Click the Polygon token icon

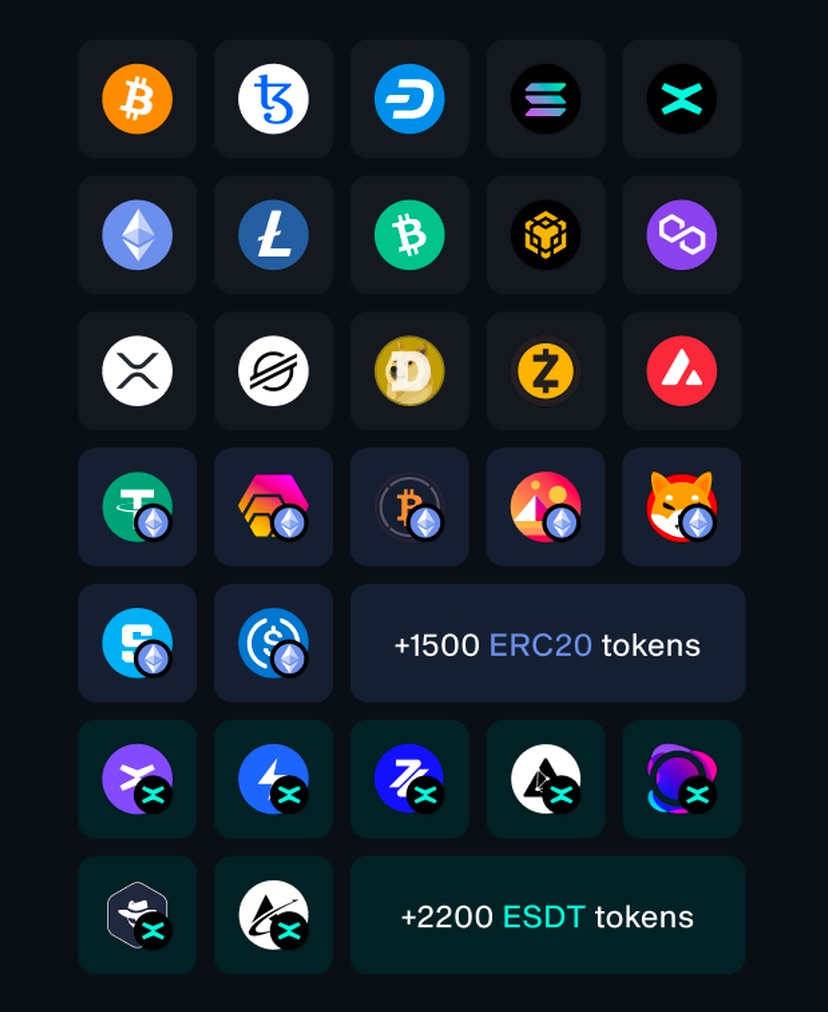coord(681,234)
